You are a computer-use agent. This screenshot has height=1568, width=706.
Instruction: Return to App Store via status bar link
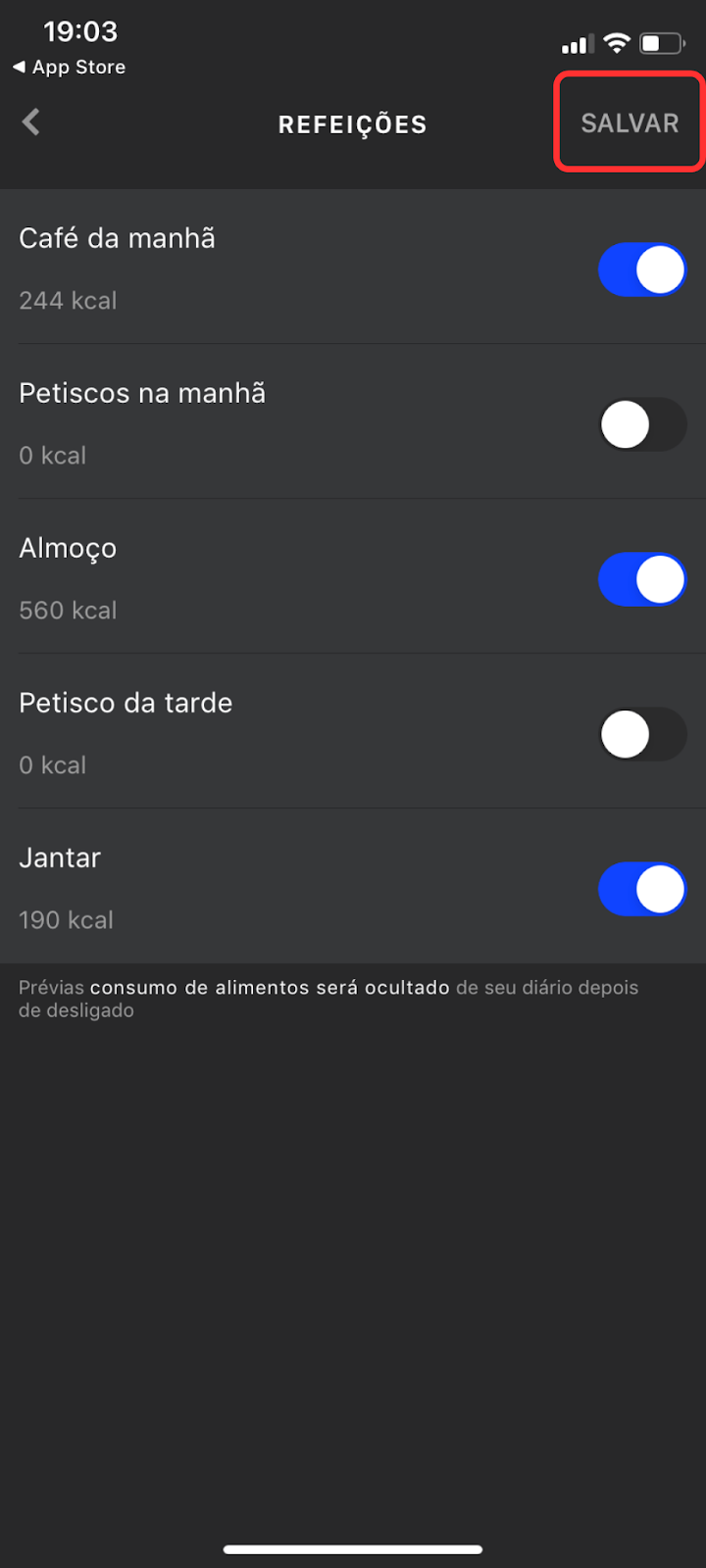[x=69, y=67]
